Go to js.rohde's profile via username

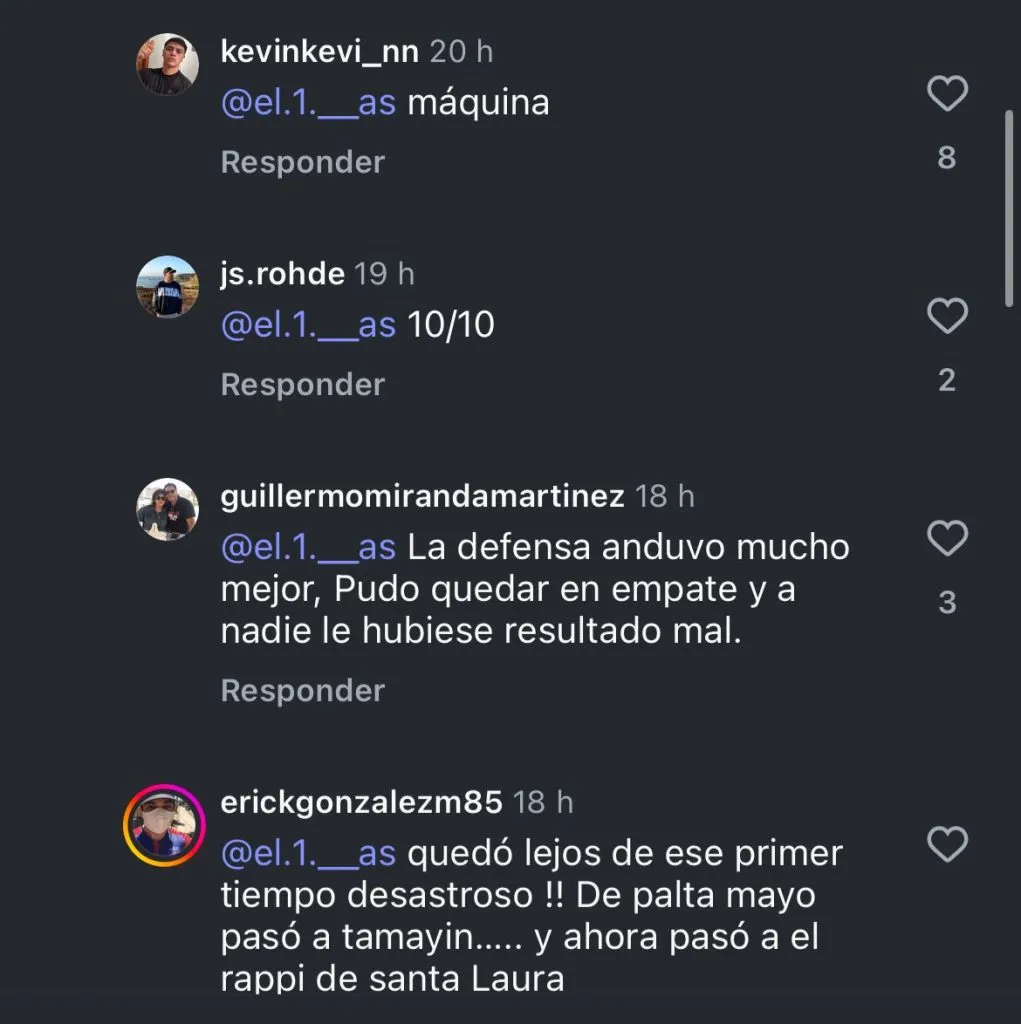[283, 274]
